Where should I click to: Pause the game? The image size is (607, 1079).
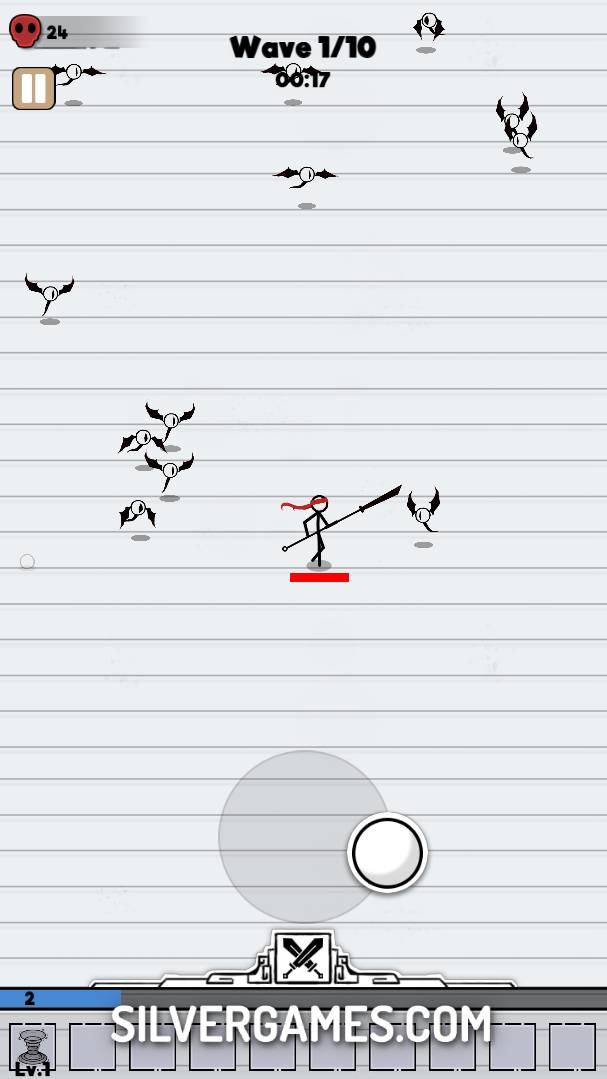tap(33, 88)
